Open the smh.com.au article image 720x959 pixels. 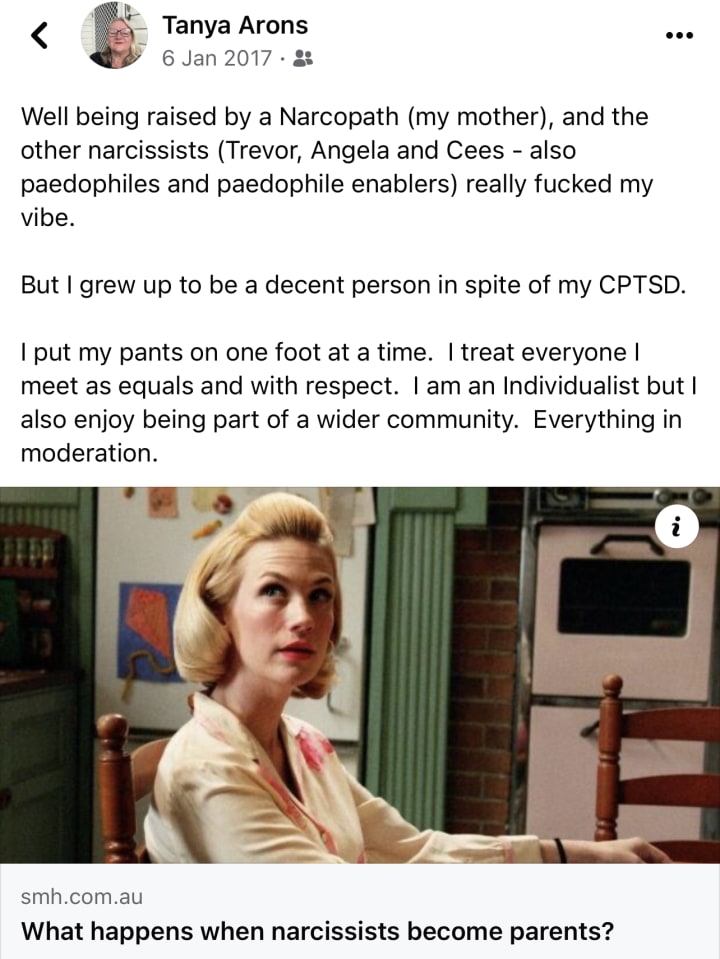pyautogui.click(x=360, y=675)
